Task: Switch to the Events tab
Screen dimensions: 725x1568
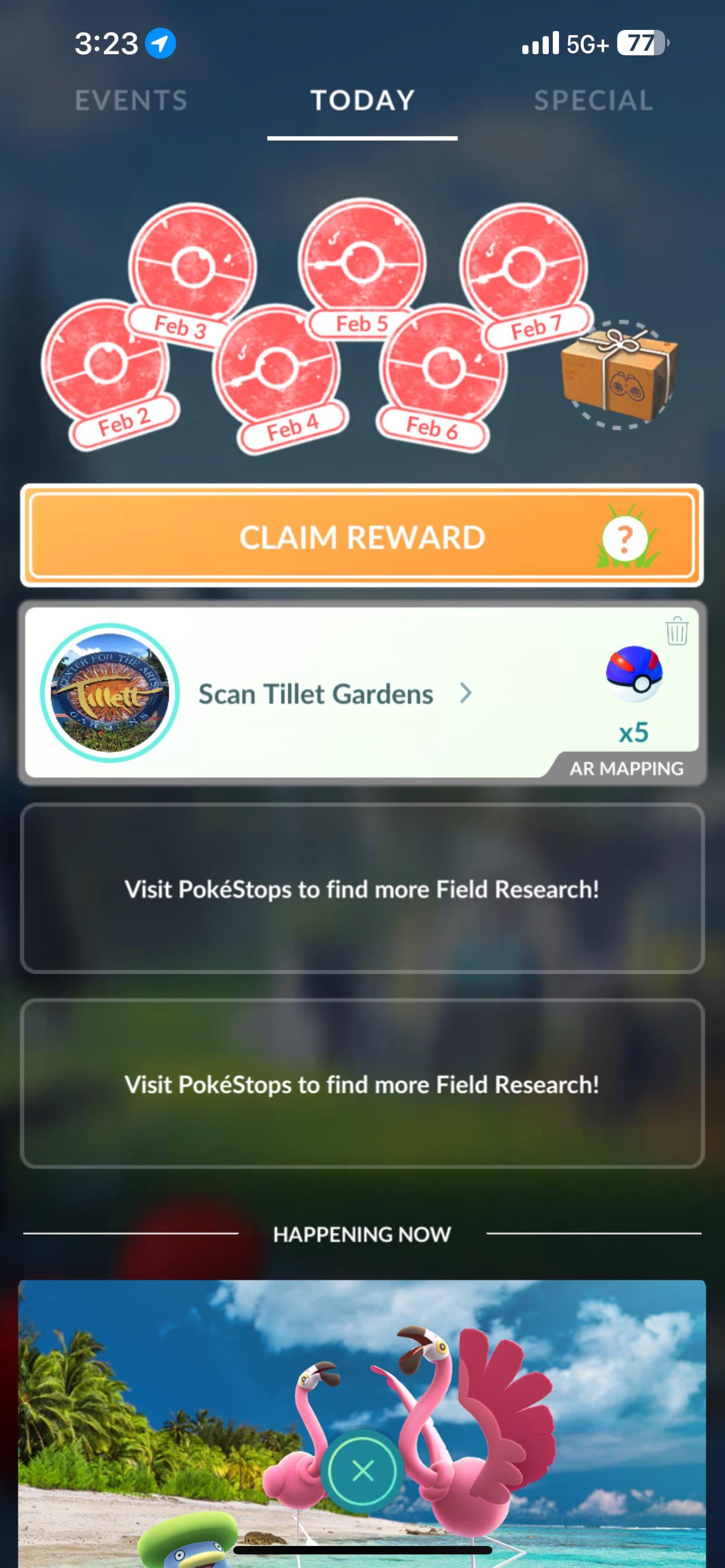Action: [x=131, y=100]
